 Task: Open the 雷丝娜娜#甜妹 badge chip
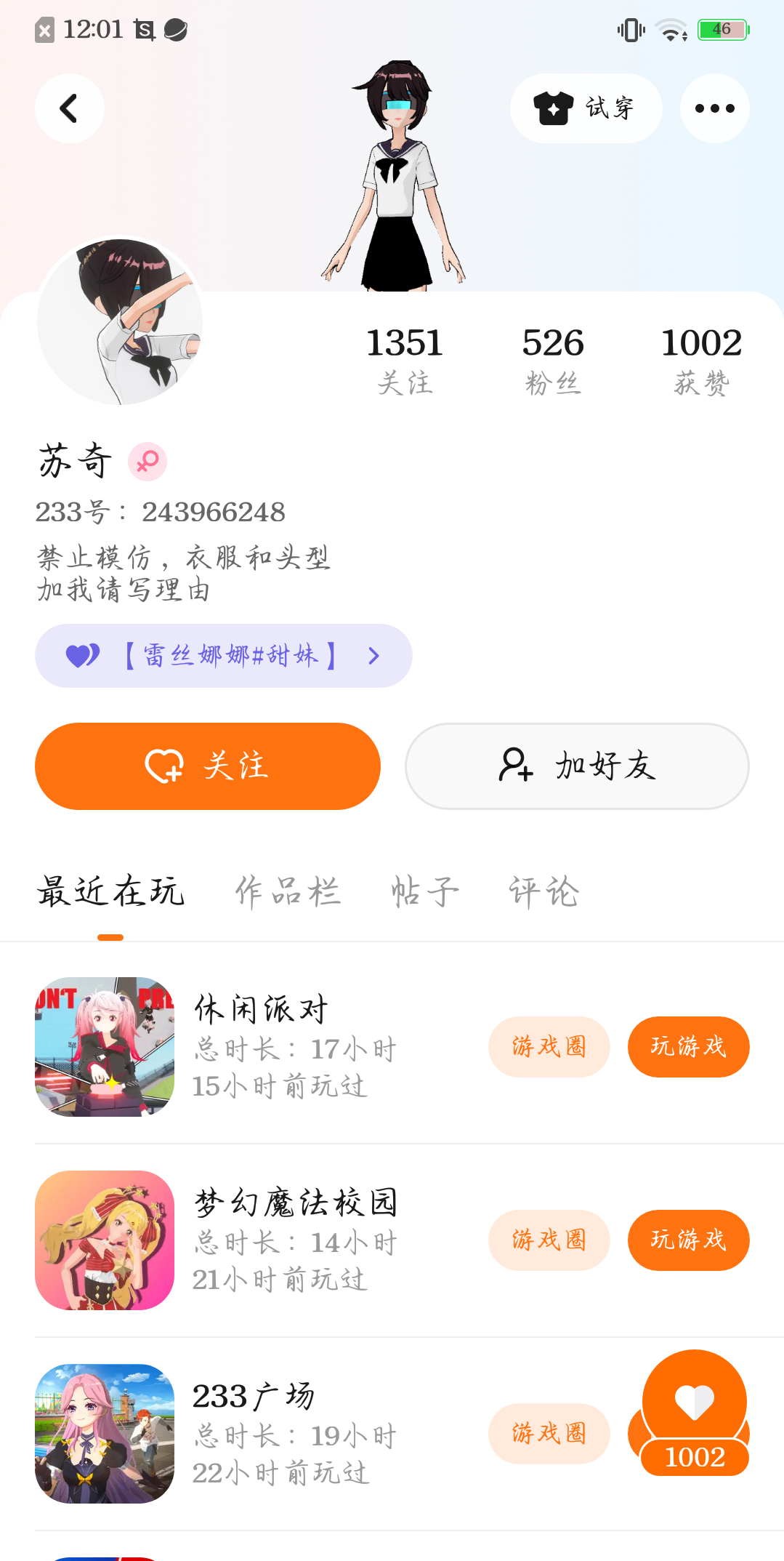[x=223, y=656]
